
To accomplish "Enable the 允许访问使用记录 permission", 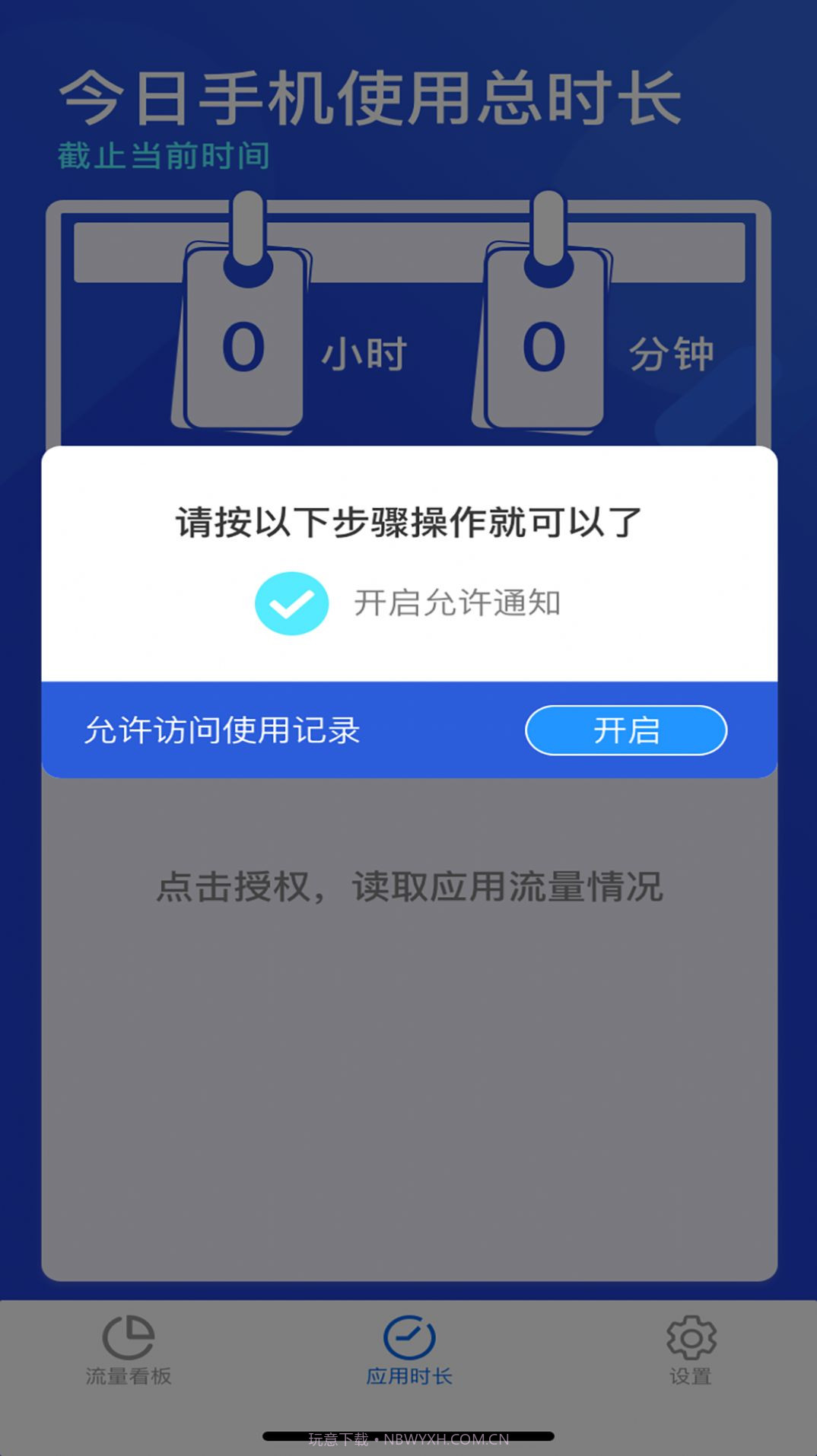I will (626, 731).
